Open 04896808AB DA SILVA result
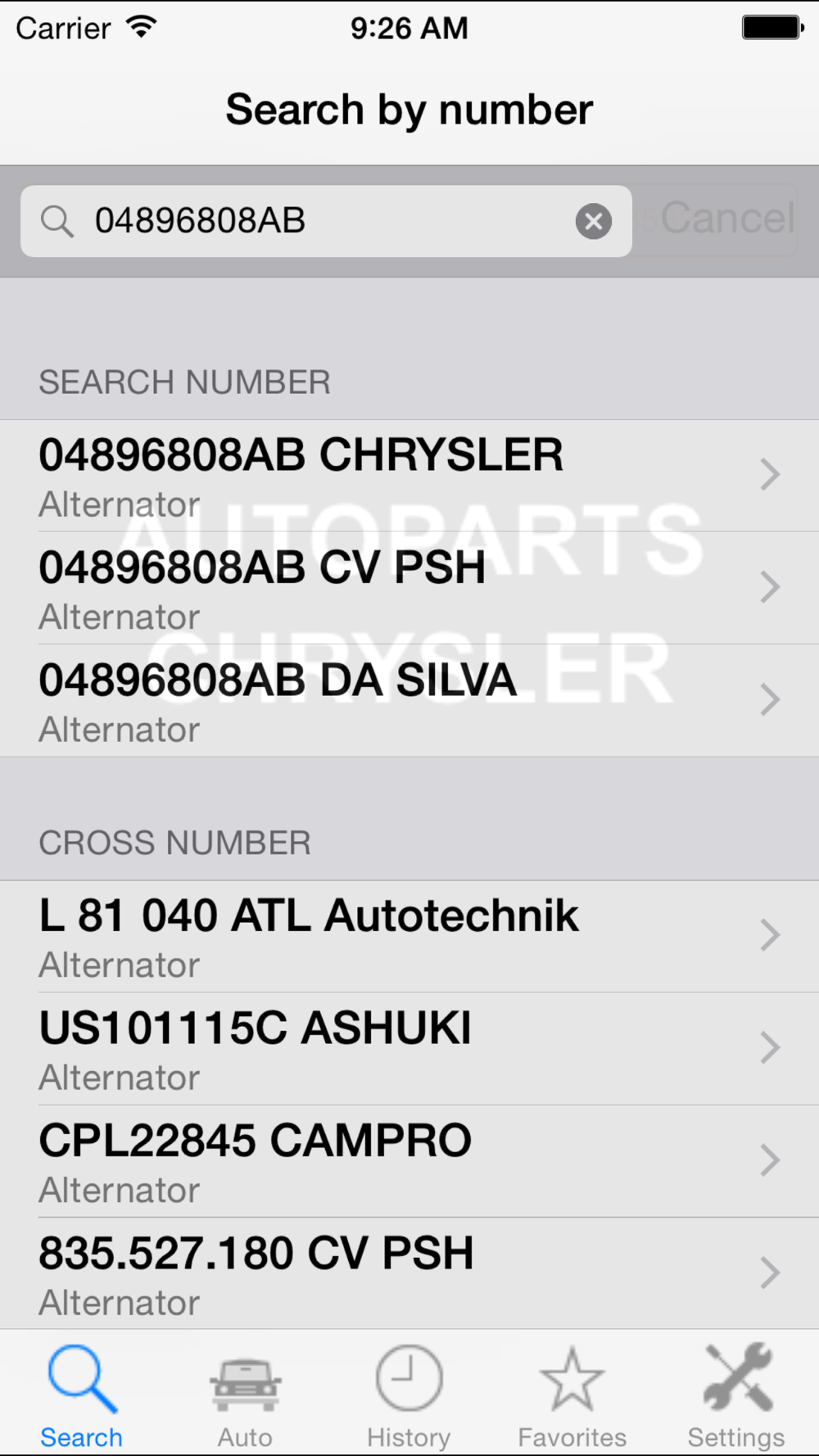This screenshot has height=1456, width=819. [x=409, y=700]
